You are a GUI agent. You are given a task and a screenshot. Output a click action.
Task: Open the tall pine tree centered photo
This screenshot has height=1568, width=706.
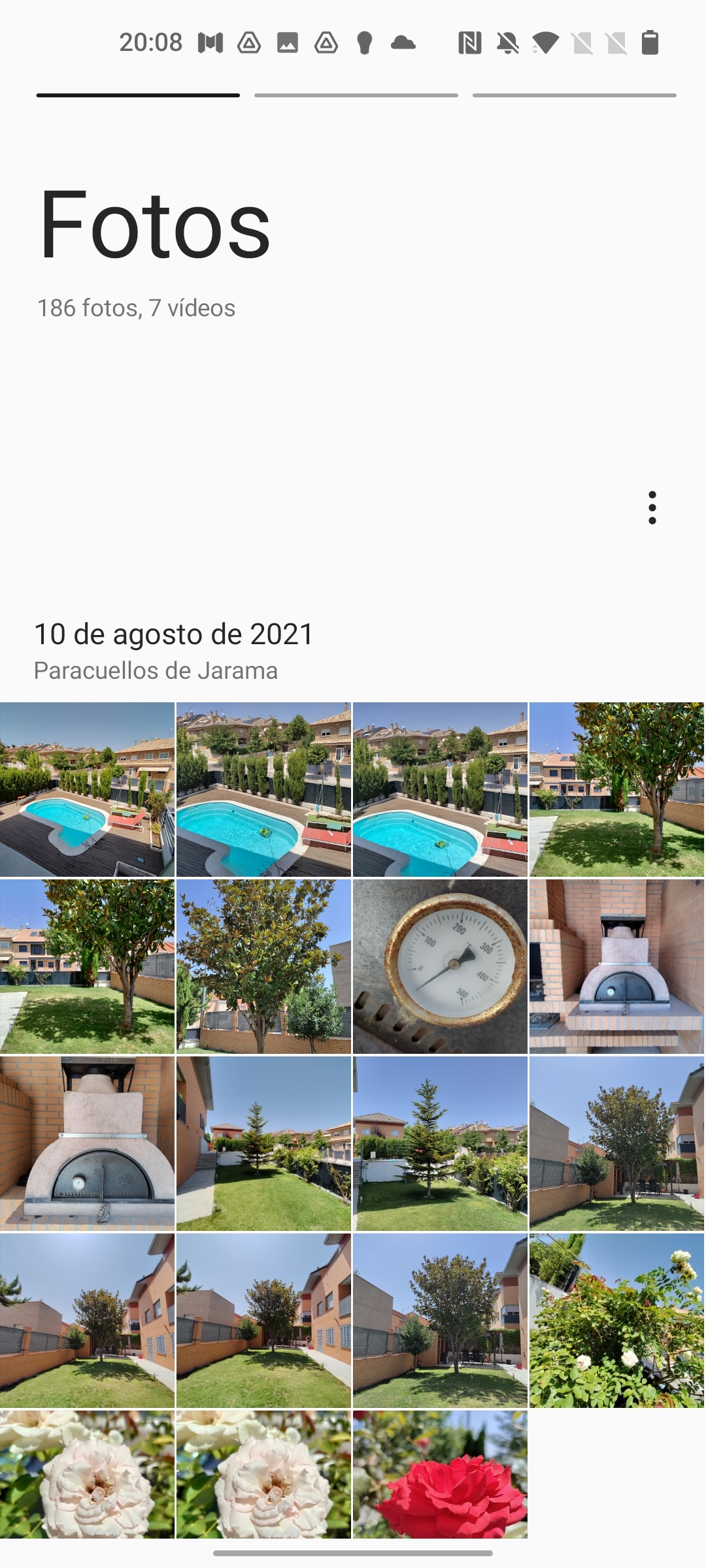tap(440, 1143)
